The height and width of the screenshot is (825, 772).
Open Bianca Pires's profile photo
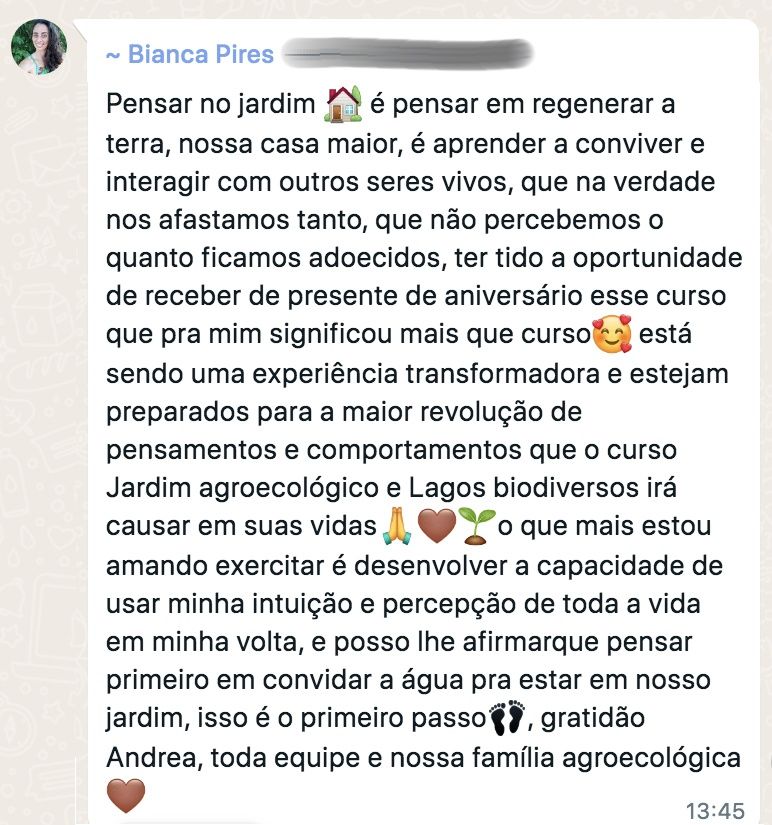pyautogui.click(x=39, y=47)
